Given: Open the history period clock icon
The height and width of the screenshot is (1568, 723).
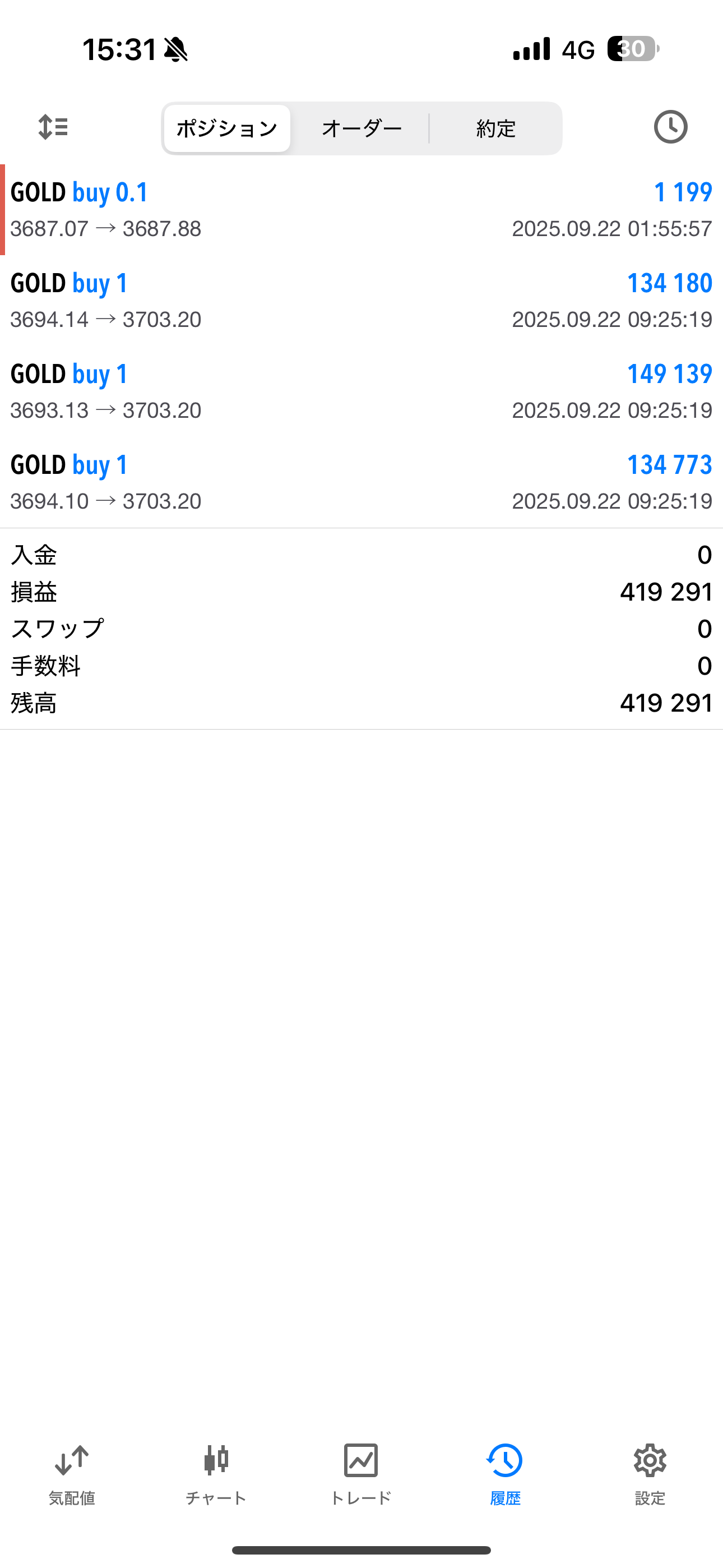Looking at the screenshot, I should [670, 127].
